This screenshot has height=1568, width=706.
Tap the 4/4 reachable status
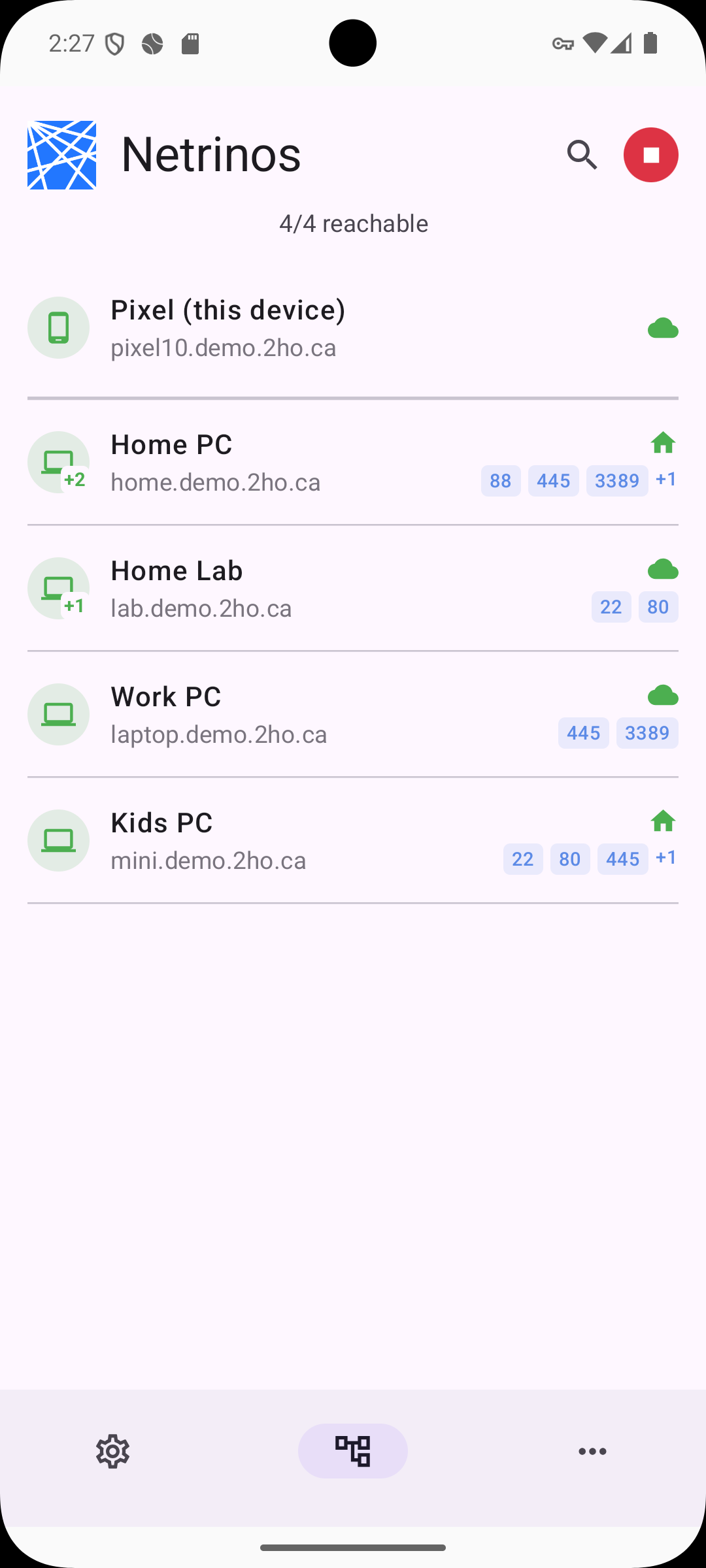(353, 223)
